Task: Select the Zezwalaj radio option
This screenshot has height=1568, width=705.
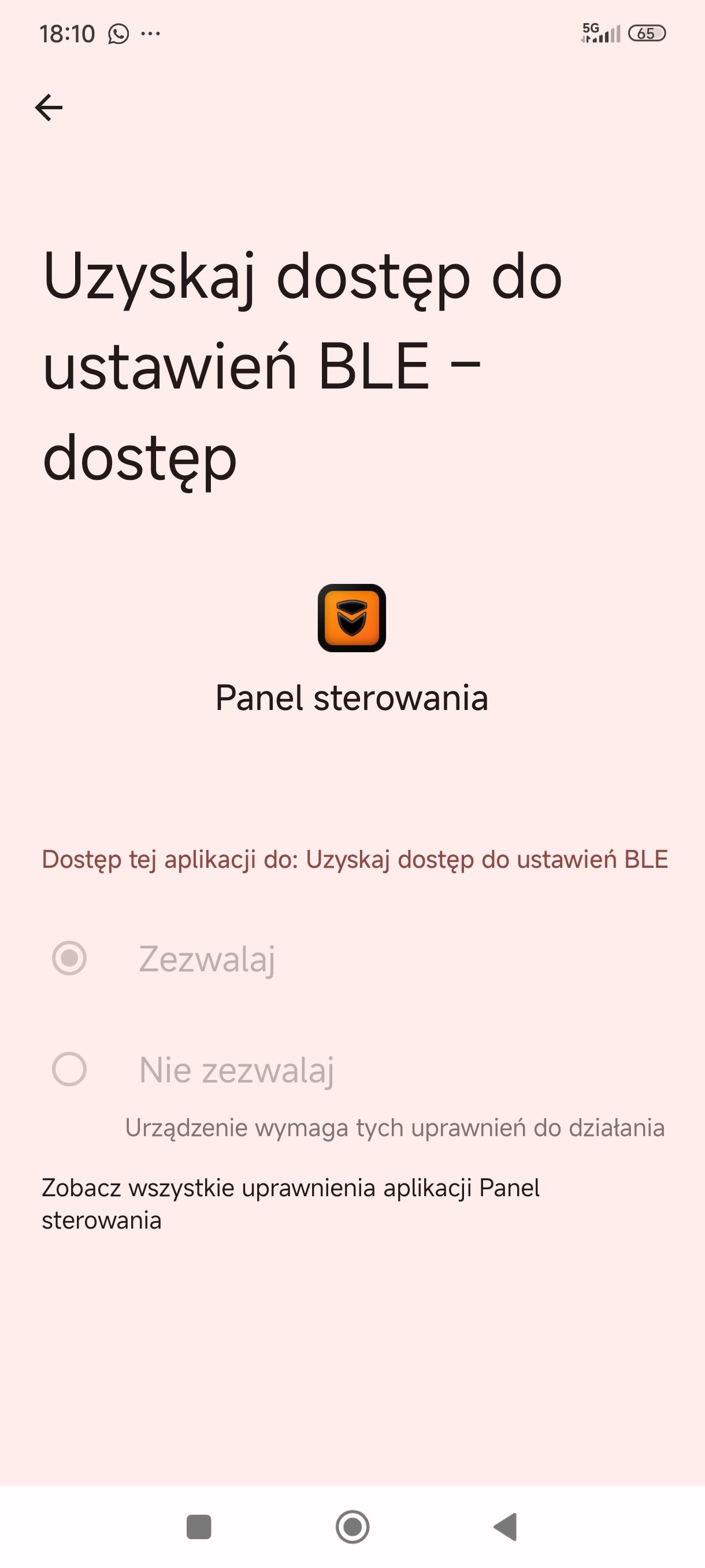Action: click(x=69, y=958)
